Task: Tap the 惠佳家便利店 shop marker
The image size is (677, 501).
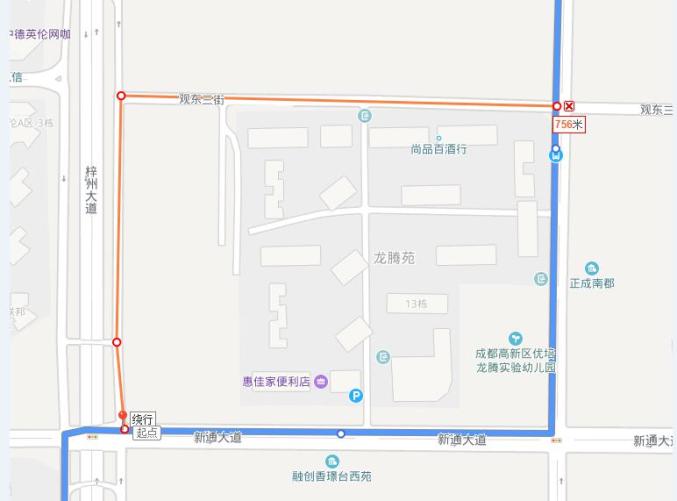Action: point(321,381)
